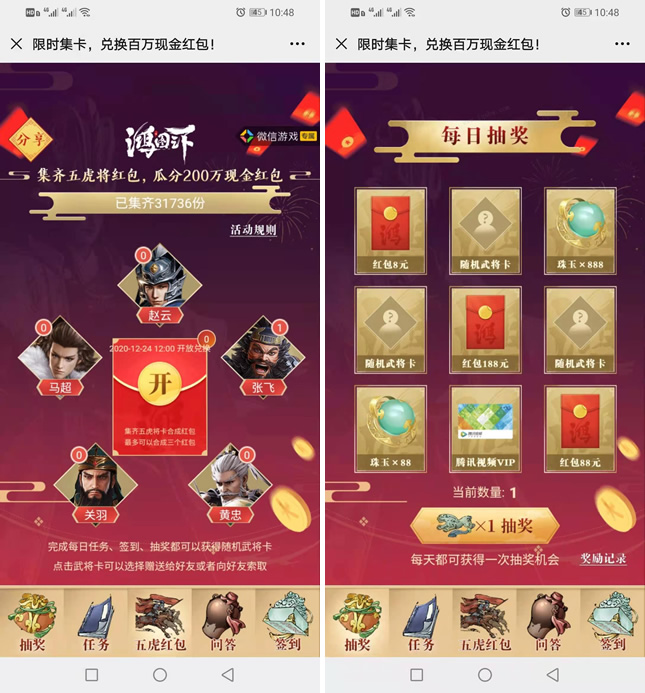Open 抽奖 tab on the 五虎将 card screen
Screen dimensions: 645x693
pos(33,620)
